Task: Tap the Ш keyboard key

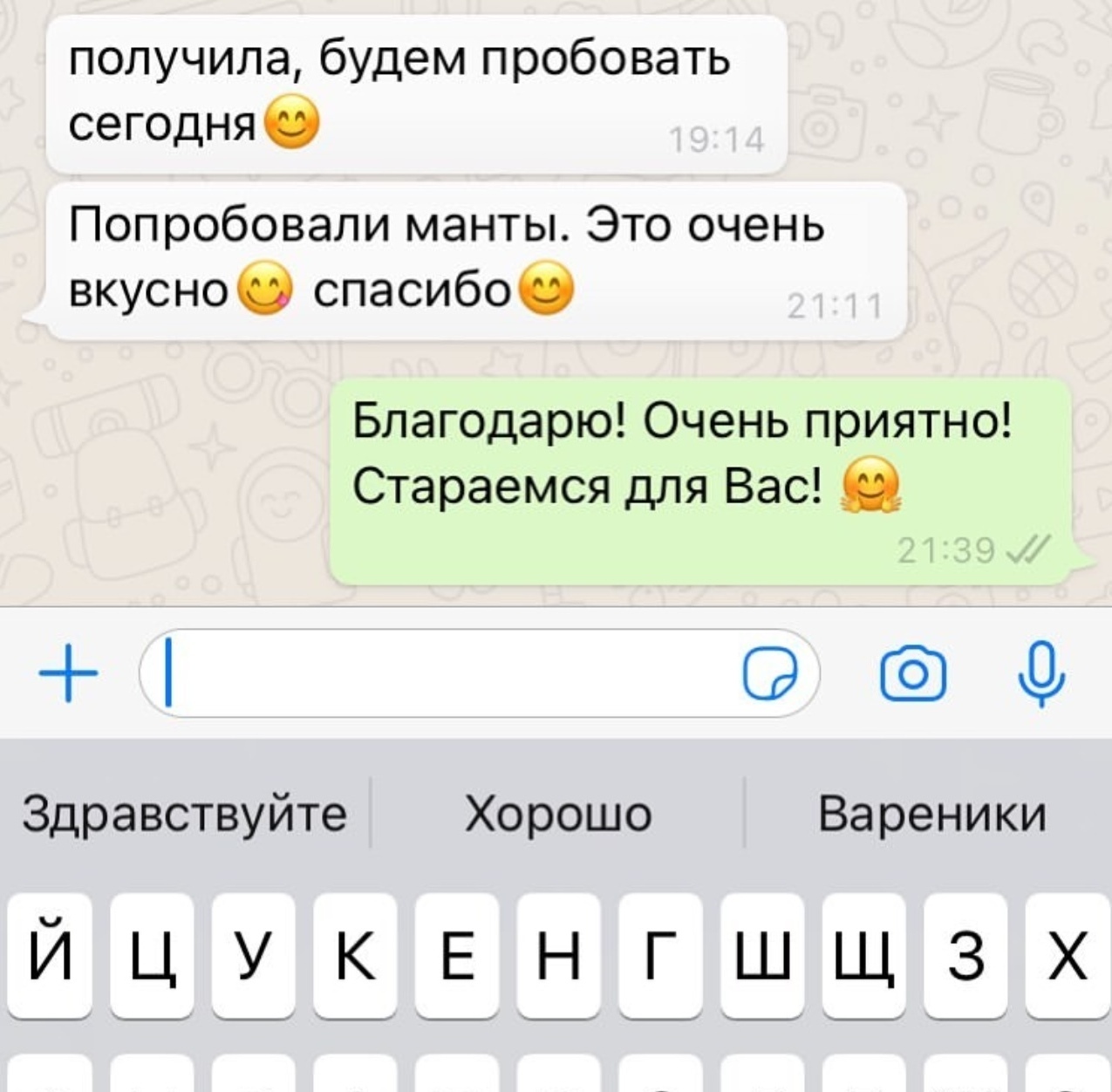Action: point(763,955)
